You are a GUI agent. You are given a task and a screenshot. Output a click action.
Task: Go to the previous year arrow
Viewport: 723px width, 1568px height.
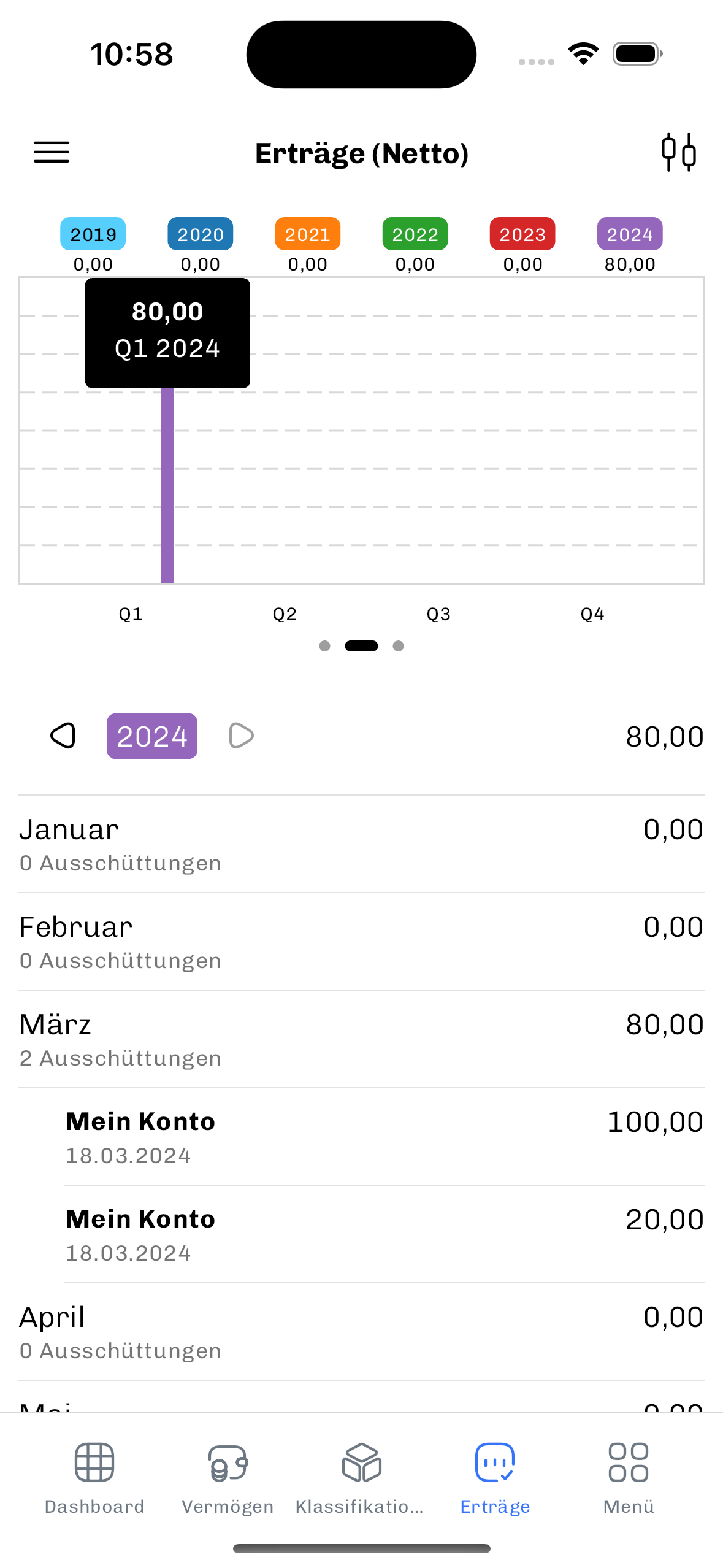(63, 736)
